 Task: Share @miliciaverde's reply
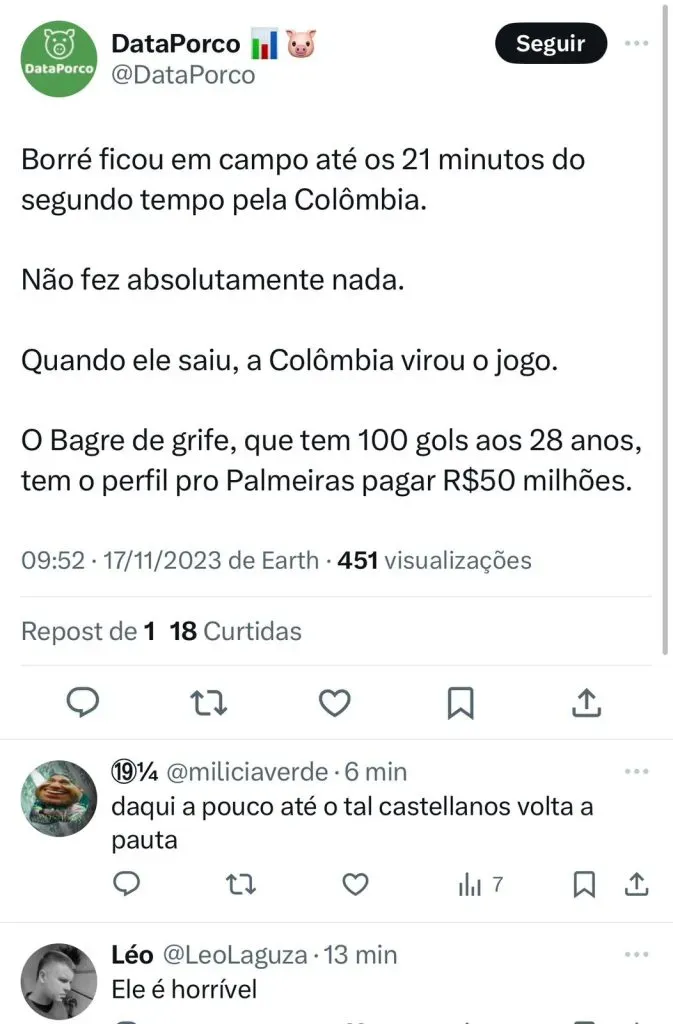[x=637, y=884]
